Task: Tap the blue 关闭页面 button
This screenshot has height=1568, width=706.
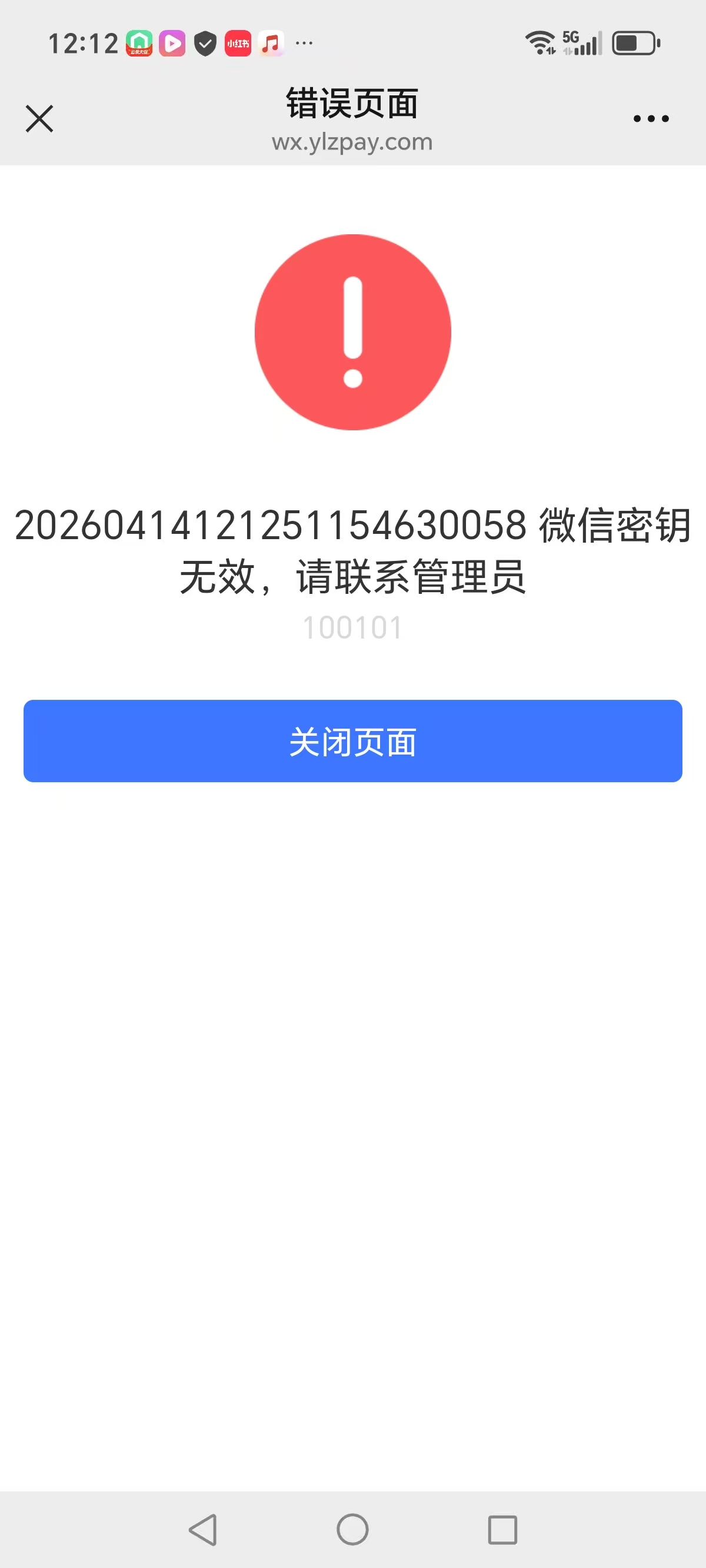Action: [353, 741]
